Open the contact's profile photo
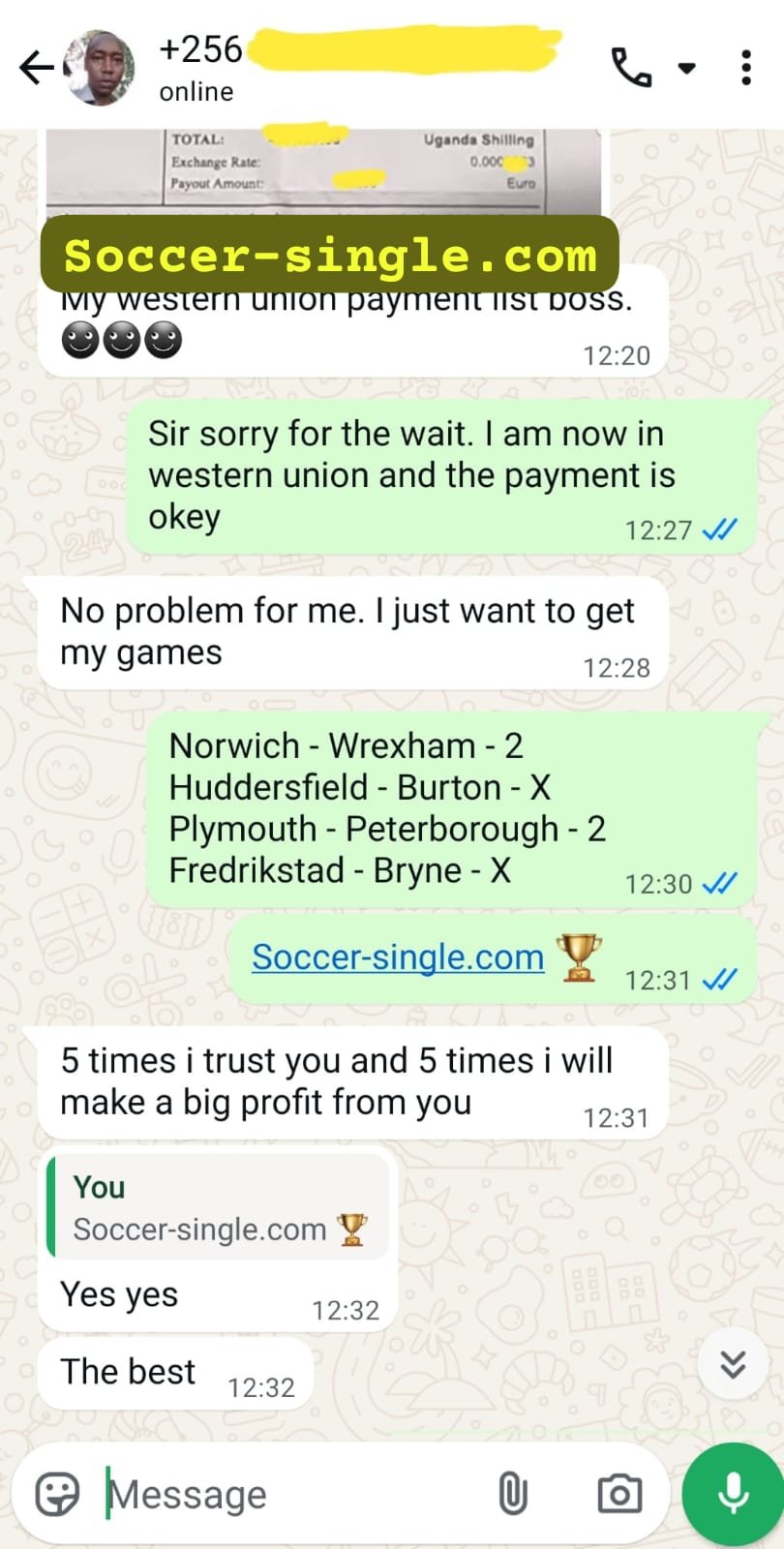The height and width of the screenshot is (1549, 784). coord(100,68)
